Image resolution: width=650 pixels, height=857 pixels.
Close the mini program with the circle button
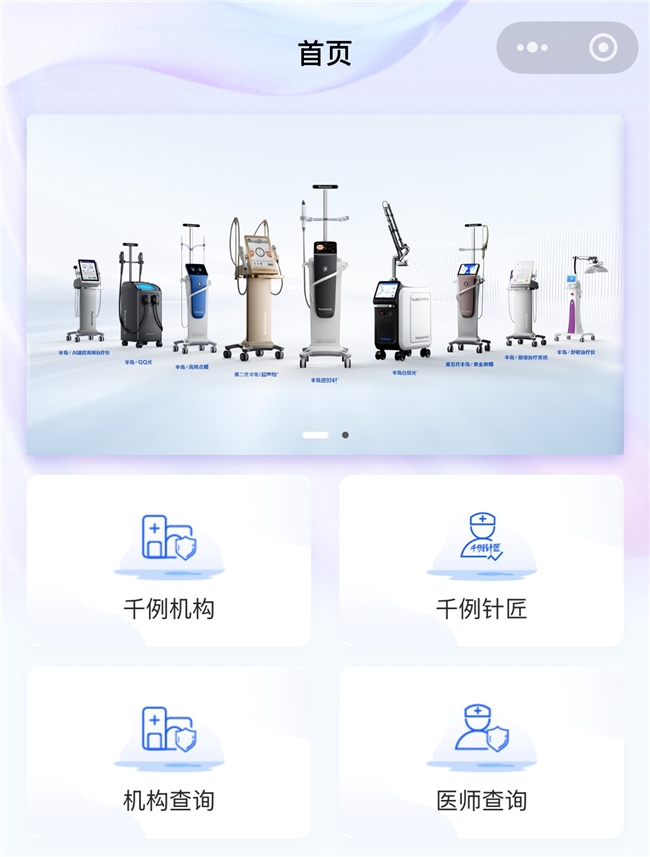[x=603, y=47]
